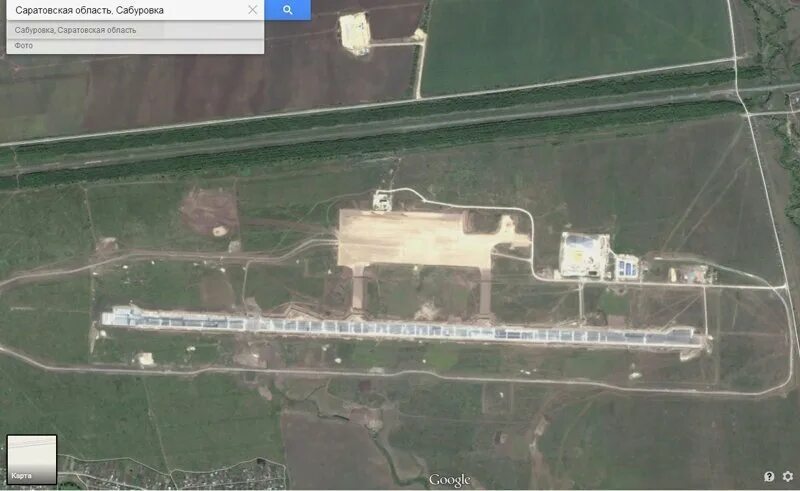The height and width of the screenshot is (491, 800).
Task: Run the search with the magnifier button
Action: click(287, 10)
